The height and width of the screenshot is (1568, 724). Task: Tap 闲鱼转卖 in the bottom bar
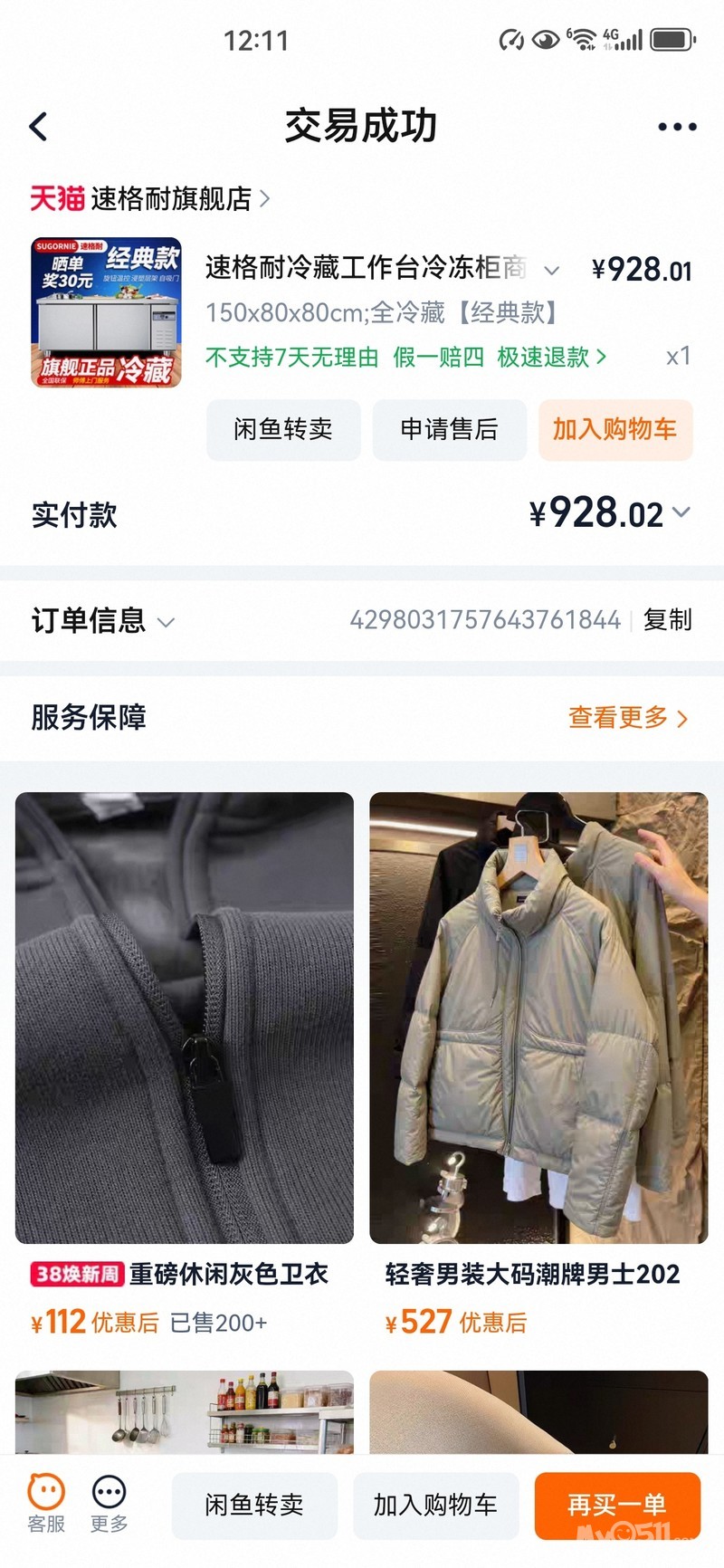click(254, 1506)
